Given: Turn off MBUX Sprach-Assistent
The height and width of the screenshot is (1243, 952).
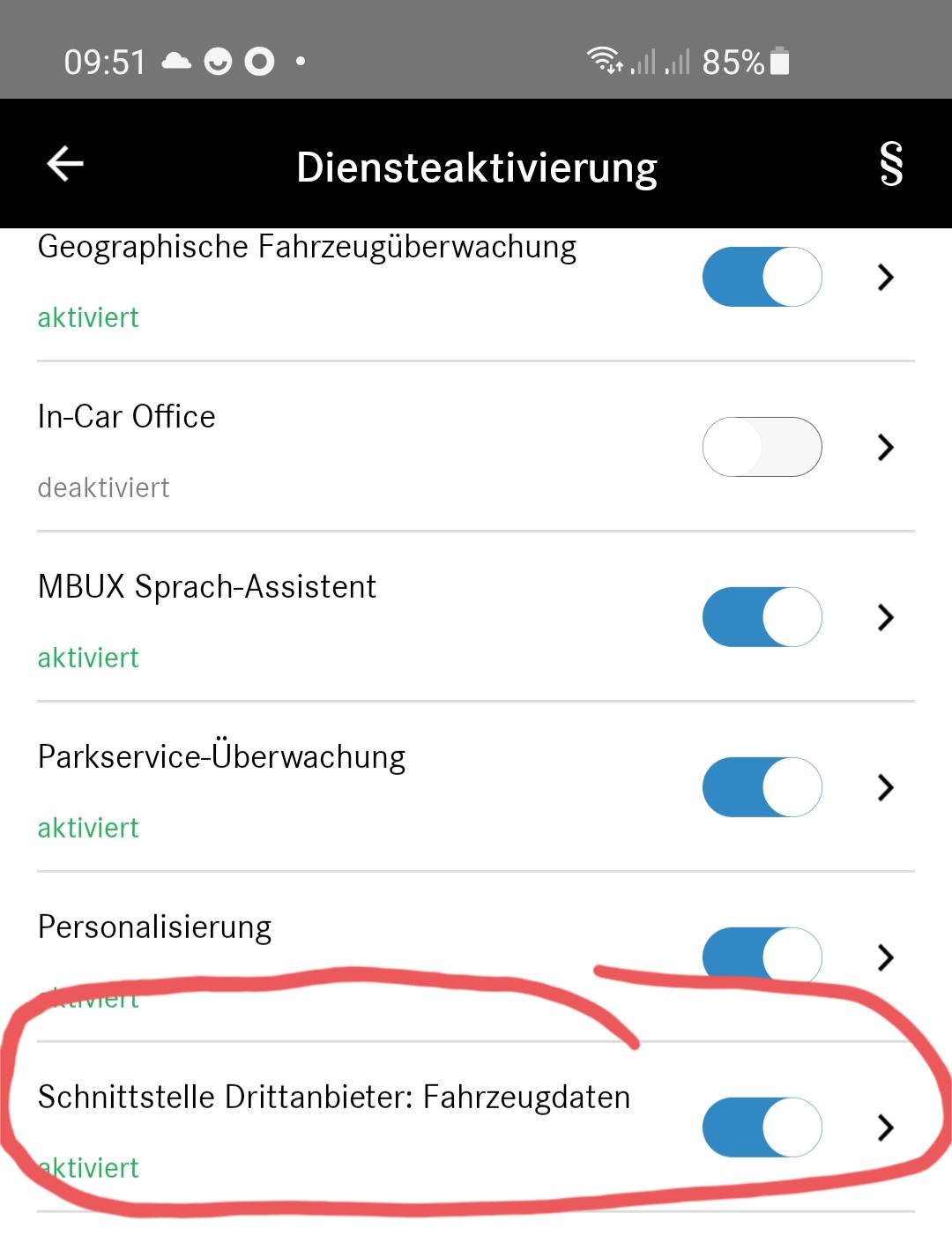Looking at the screenshot, I should 762,617.
